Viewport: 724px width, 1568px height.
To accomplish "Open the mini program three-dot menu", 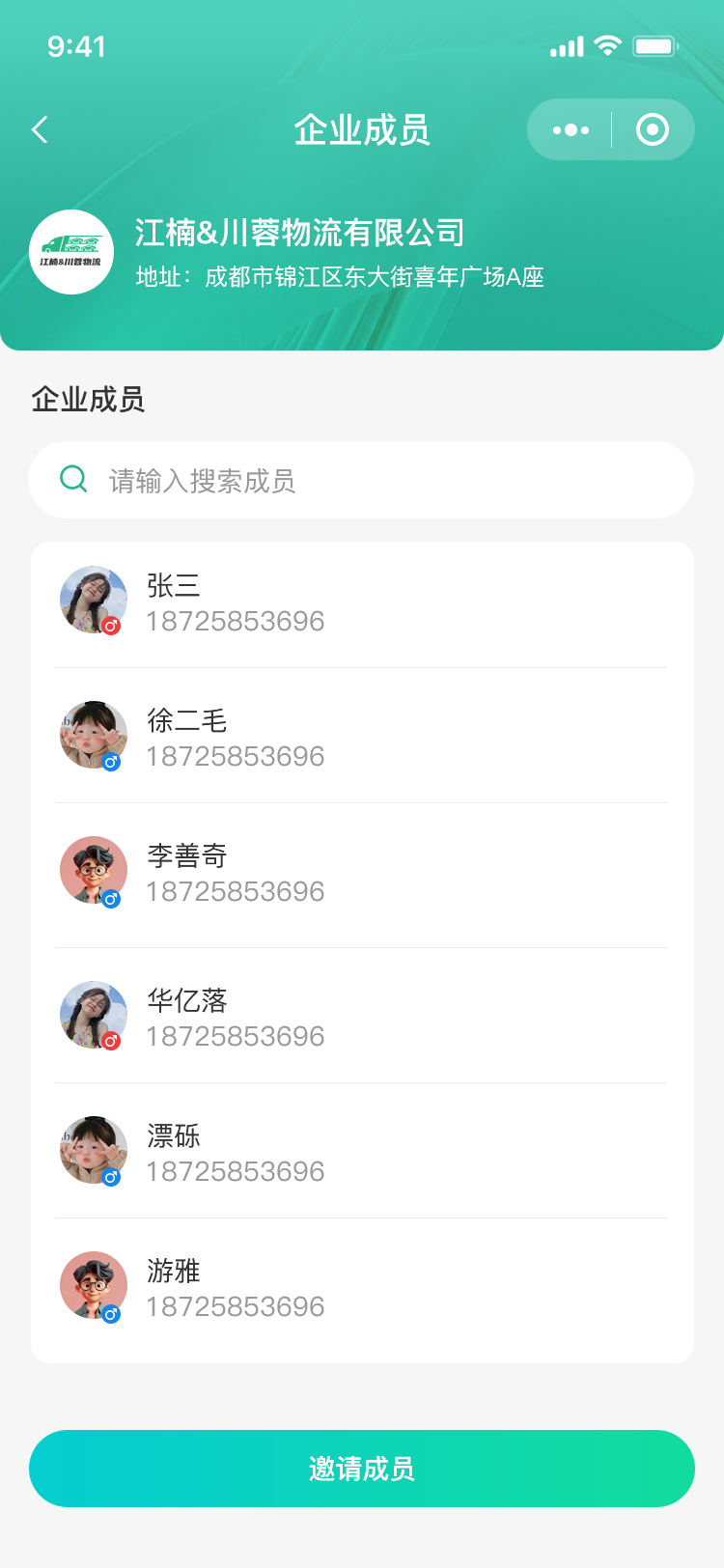I will tap(571, 129).
